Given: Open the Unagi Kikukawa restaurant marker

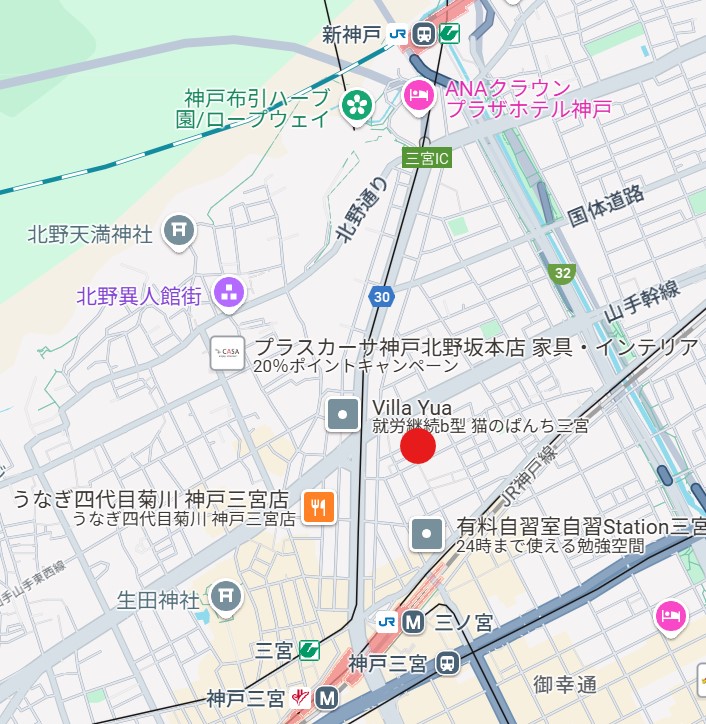Looking at the screenshot, I should [320, 507].
